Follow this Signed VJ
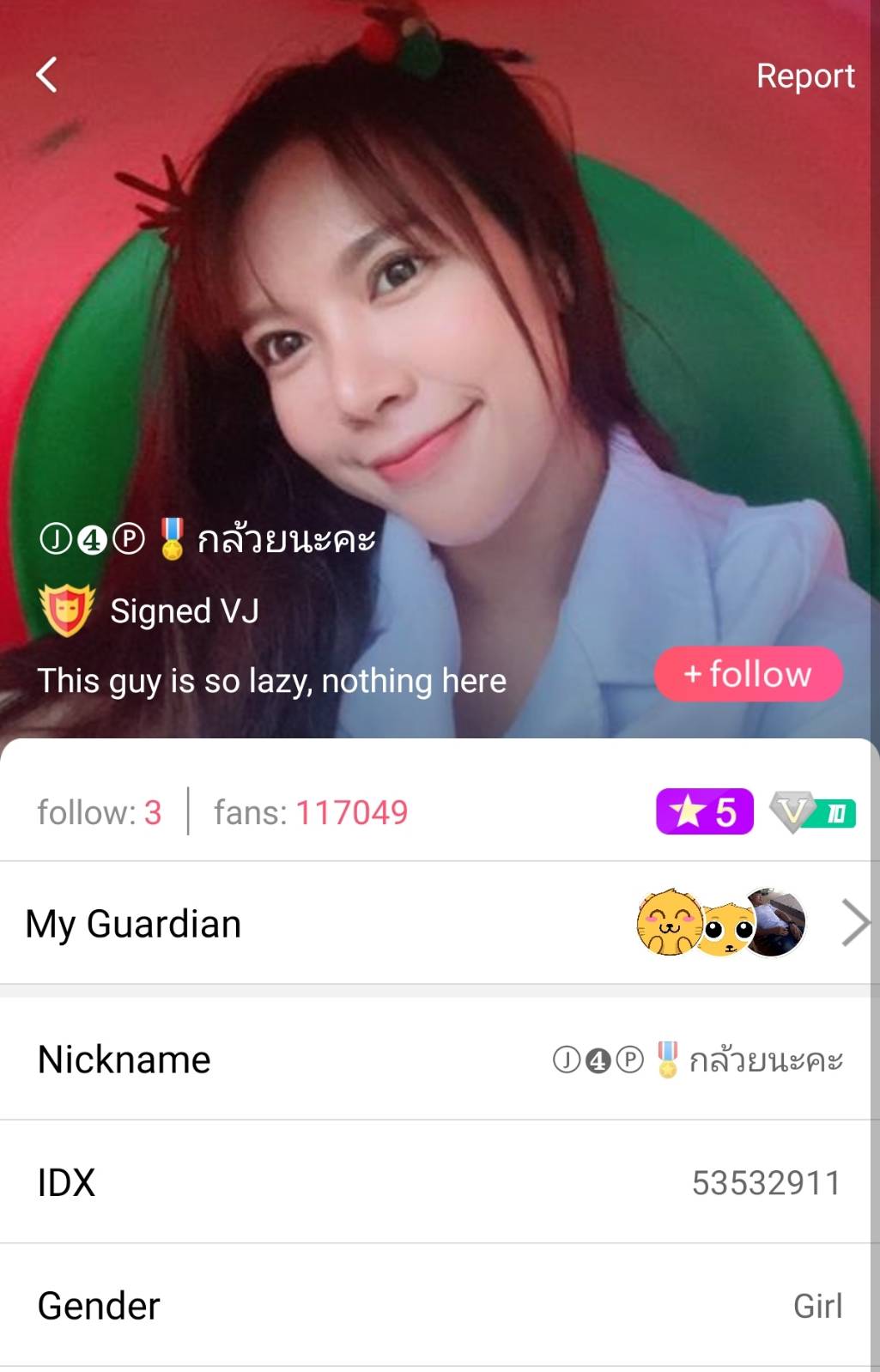The image size is (880, 1372). tap(748, 674)
